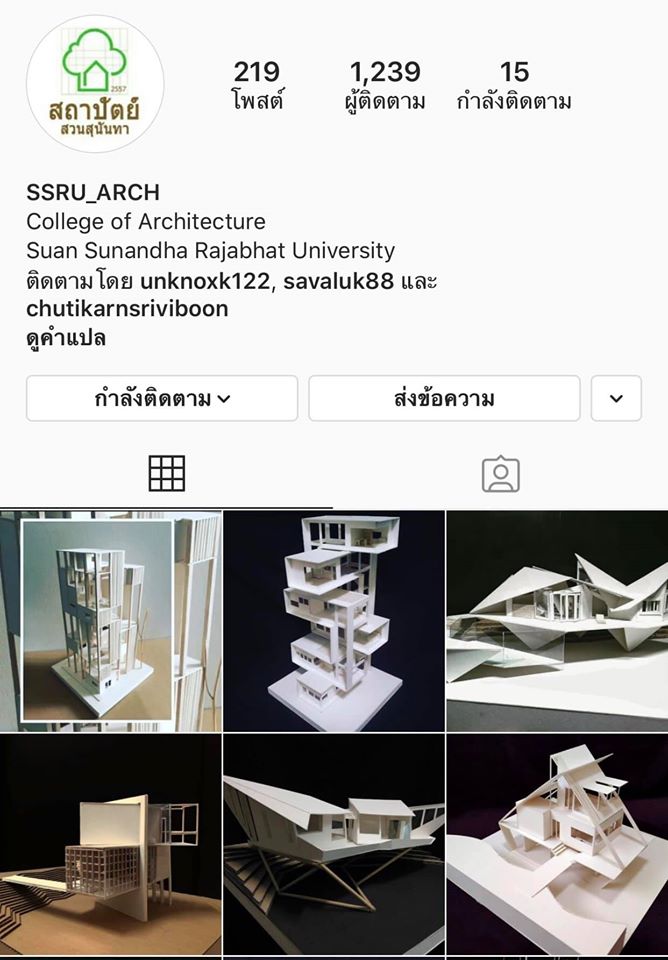The image size is (668, 960).
Task: Open the 1,239 ผู้ติดตาม followers list
Action: pos(387,85)
